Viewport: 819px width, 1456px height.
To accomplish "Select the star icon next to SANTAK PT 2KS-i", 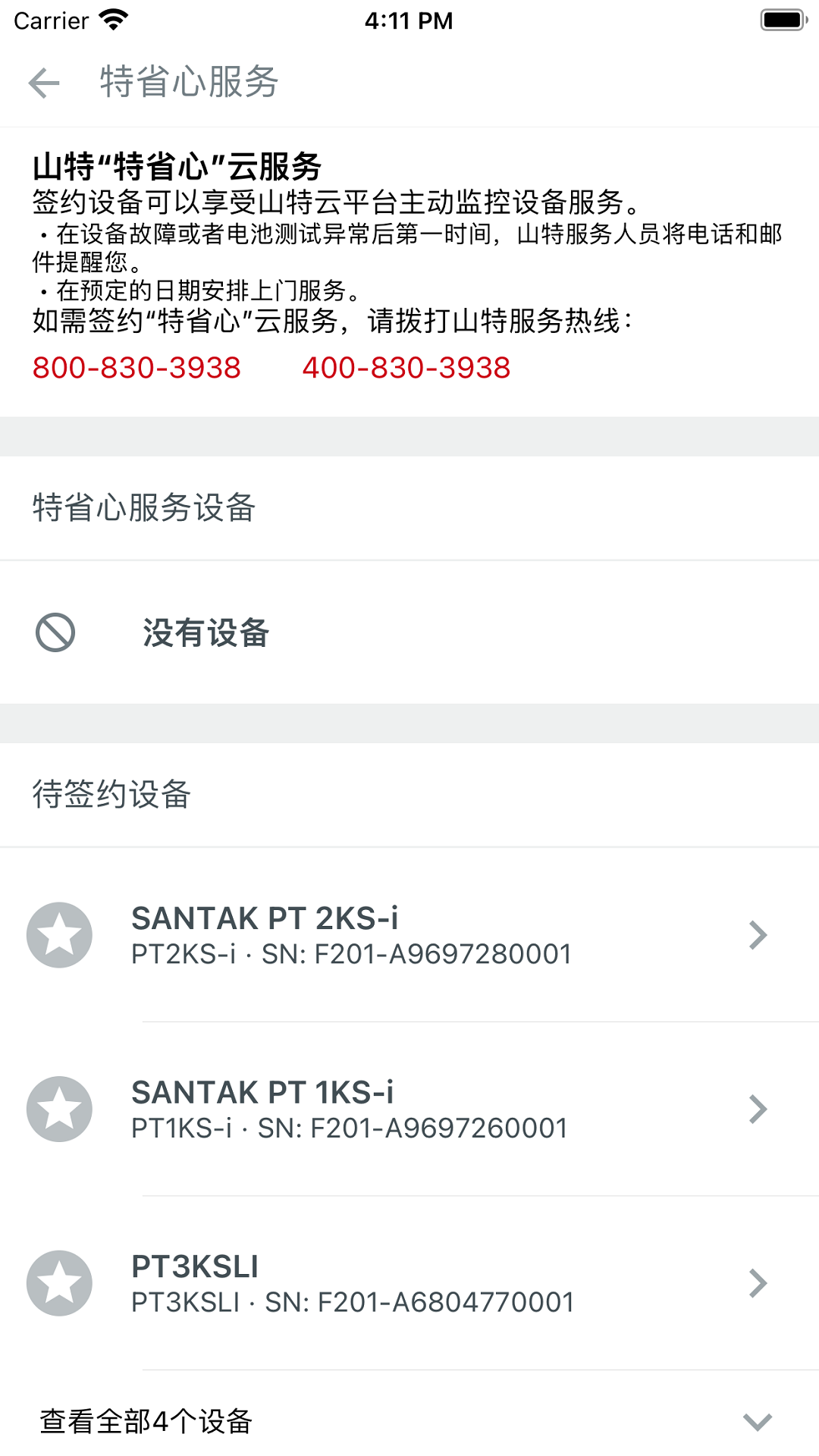I will click(x=58, y=934).
